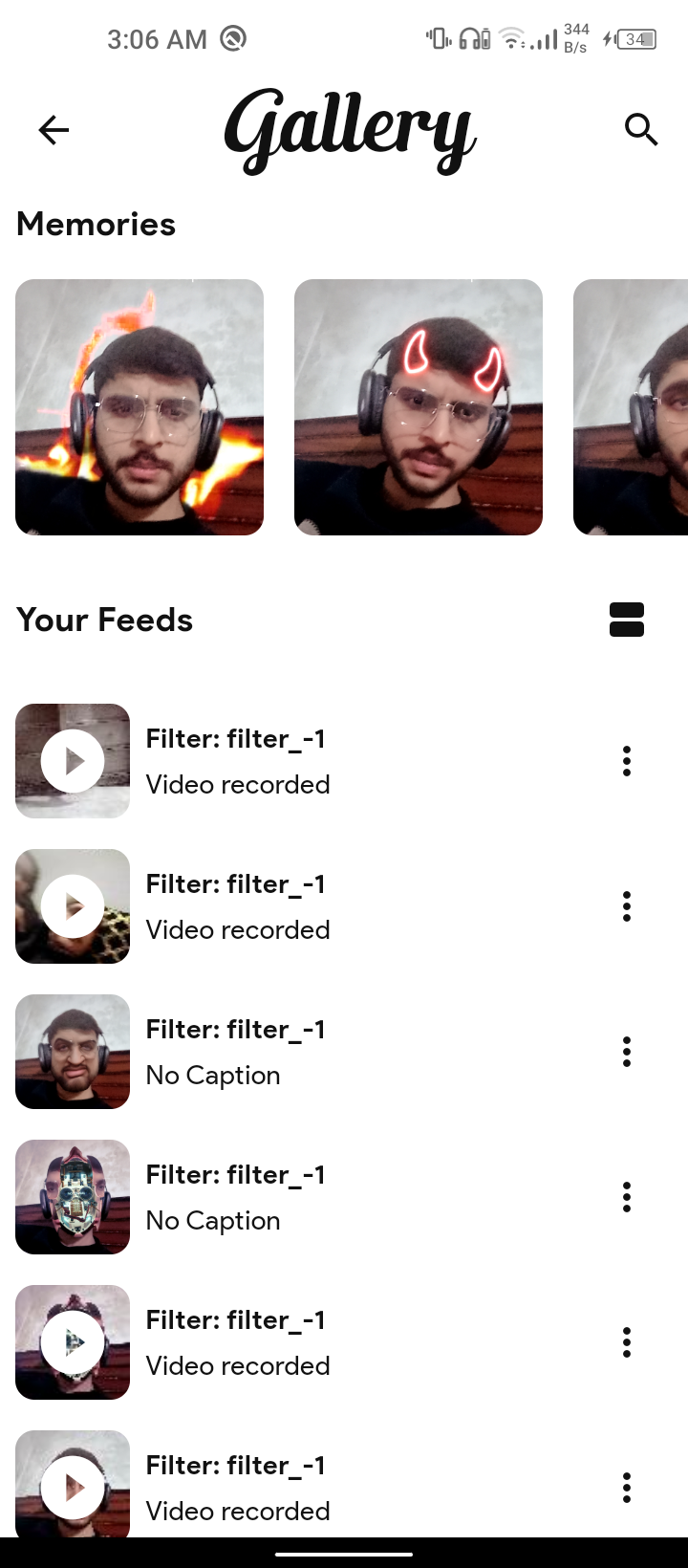Switch the Your Feeds layout view
This screenshot has width=688, height=1568.
click(627, 620)
